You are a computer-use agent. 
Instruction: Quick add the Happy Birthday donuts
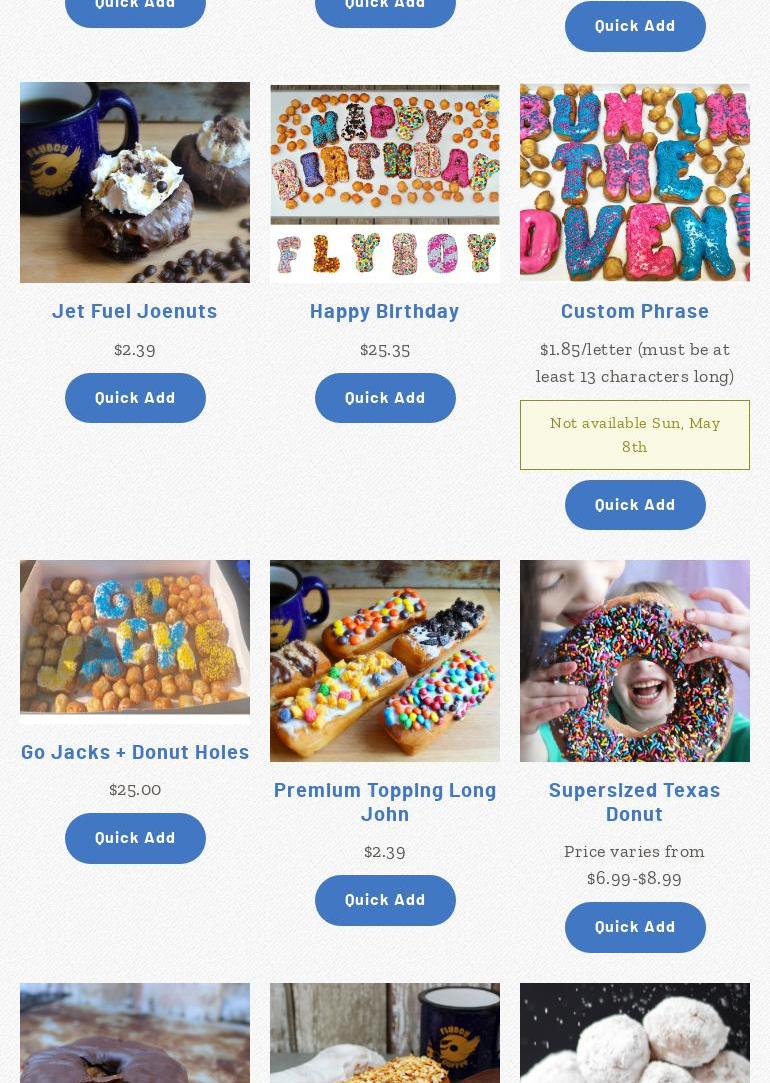pos(385,398)
